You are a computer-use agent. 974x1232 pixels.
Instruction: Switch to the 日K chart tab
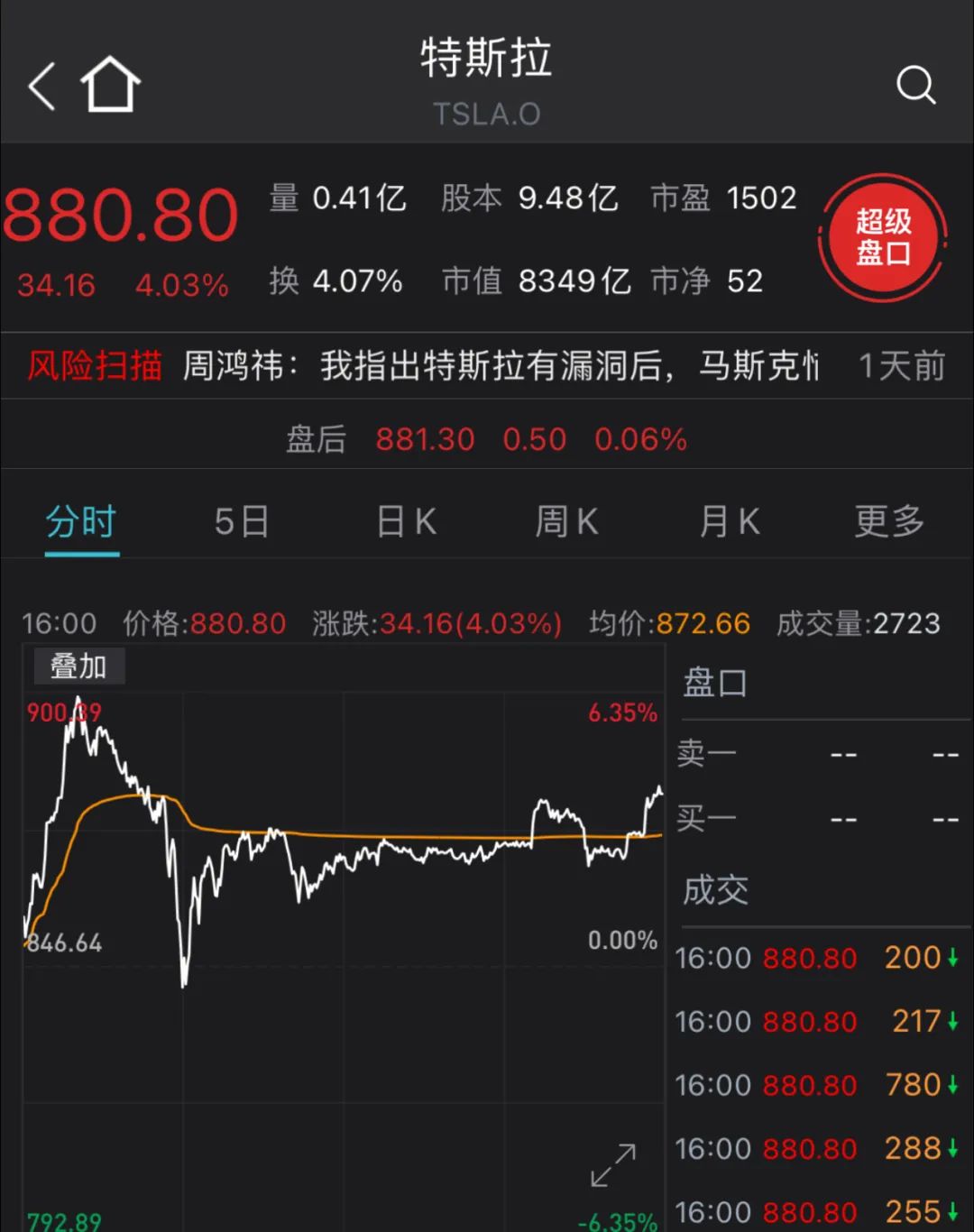[x=406, y=521]
